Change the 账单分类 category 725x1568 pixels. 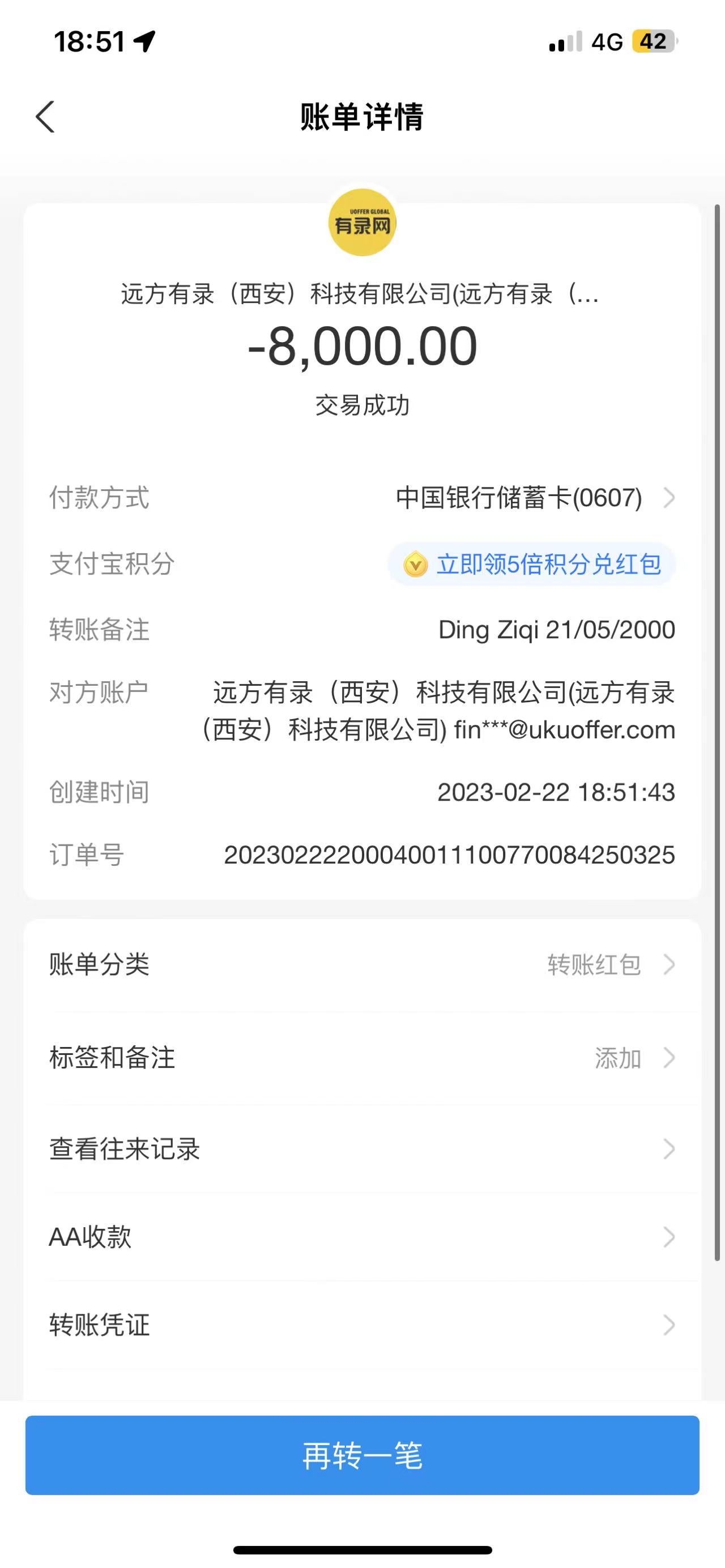(362, 965)
